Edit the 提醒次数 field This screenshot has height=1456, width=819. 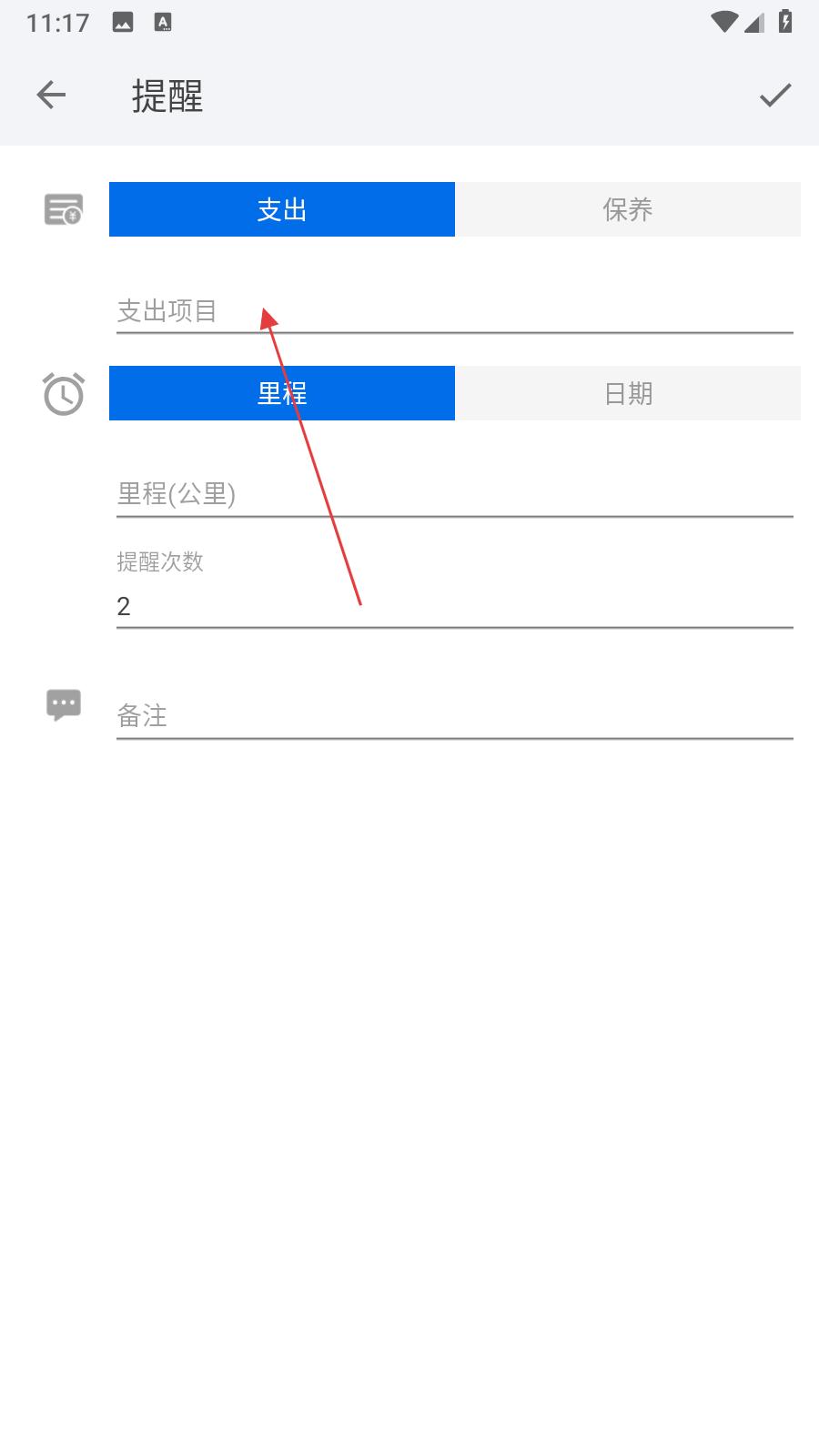pyautogui.click(x=455, y=605)
